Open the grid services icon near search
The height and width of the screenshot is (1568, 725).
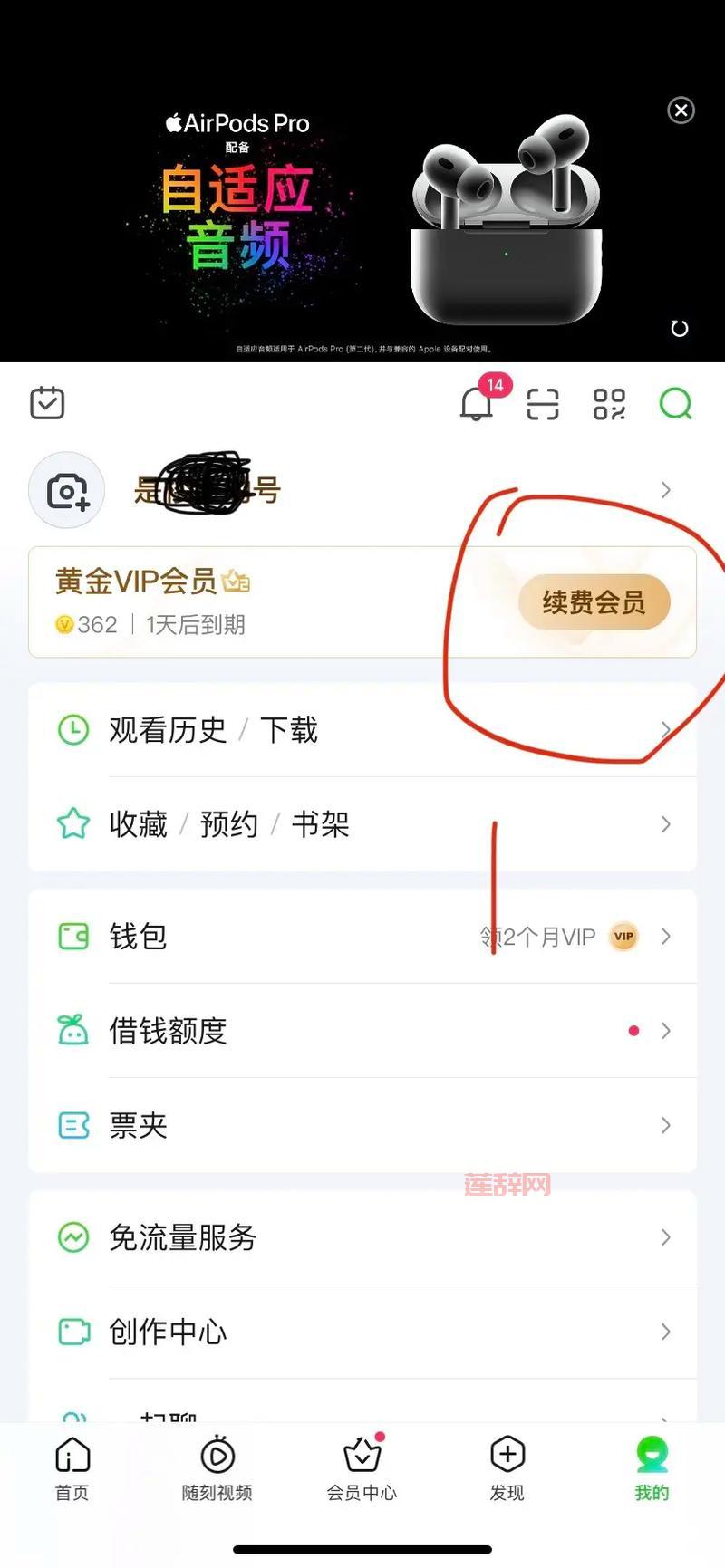click(608, 404)
